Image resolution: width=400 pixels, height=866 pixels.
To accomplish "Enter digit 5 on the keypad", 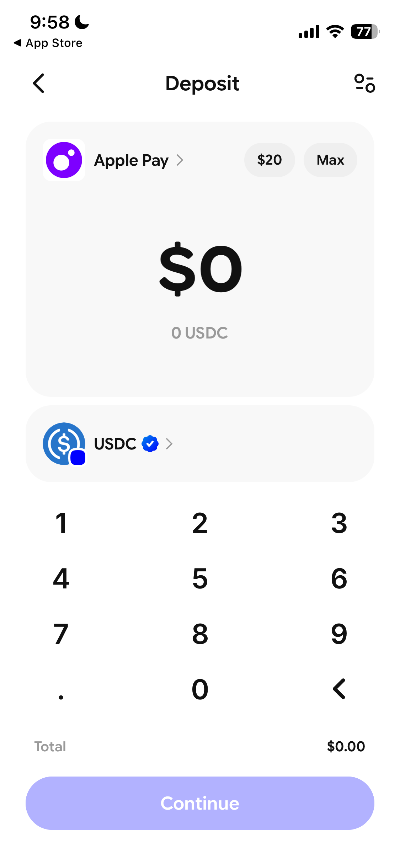I will click(x=199, y=578).
